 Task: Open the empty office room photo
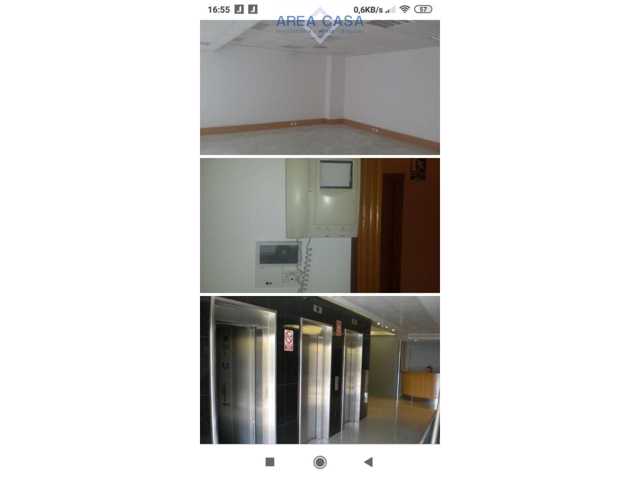coord(319,88)
